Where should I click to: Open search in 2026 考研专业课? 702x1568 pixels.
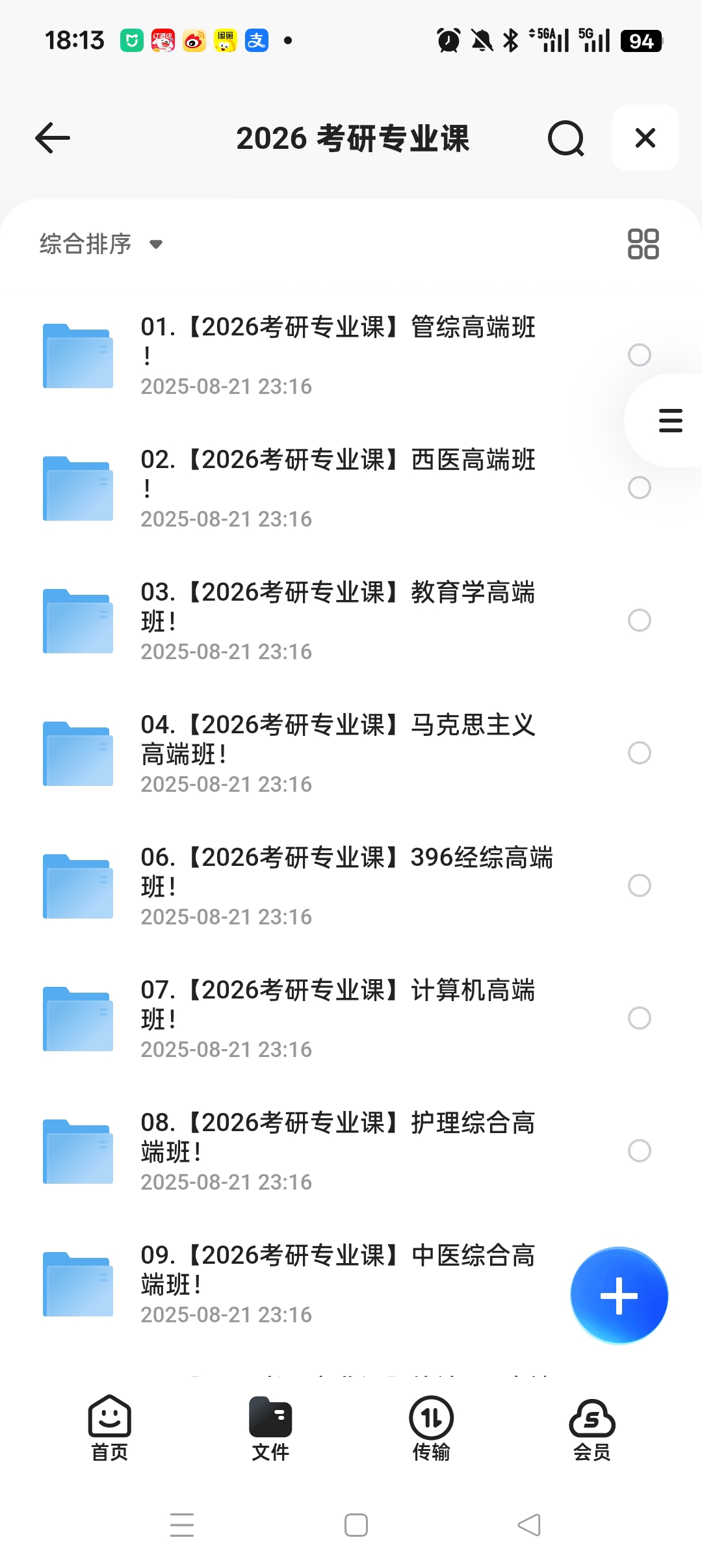[565, 138]
